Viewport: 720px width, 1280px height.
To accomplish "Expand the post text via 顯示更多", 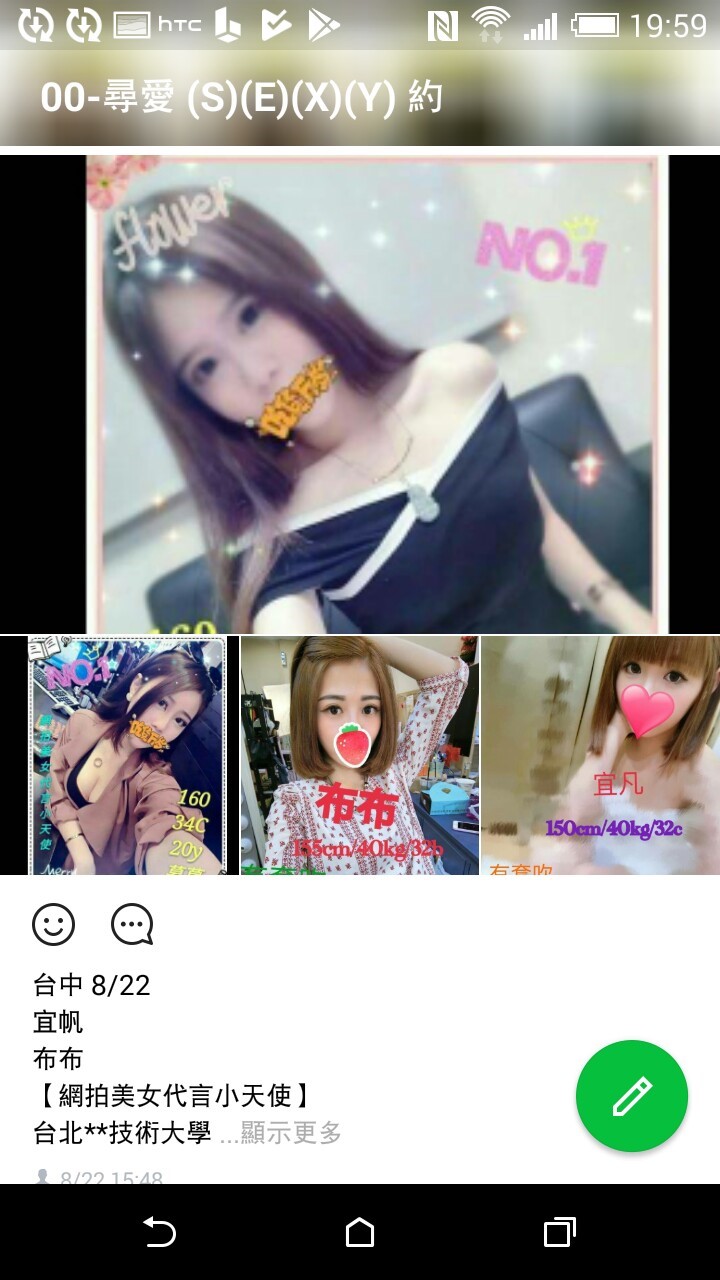I will (281, 1133).
